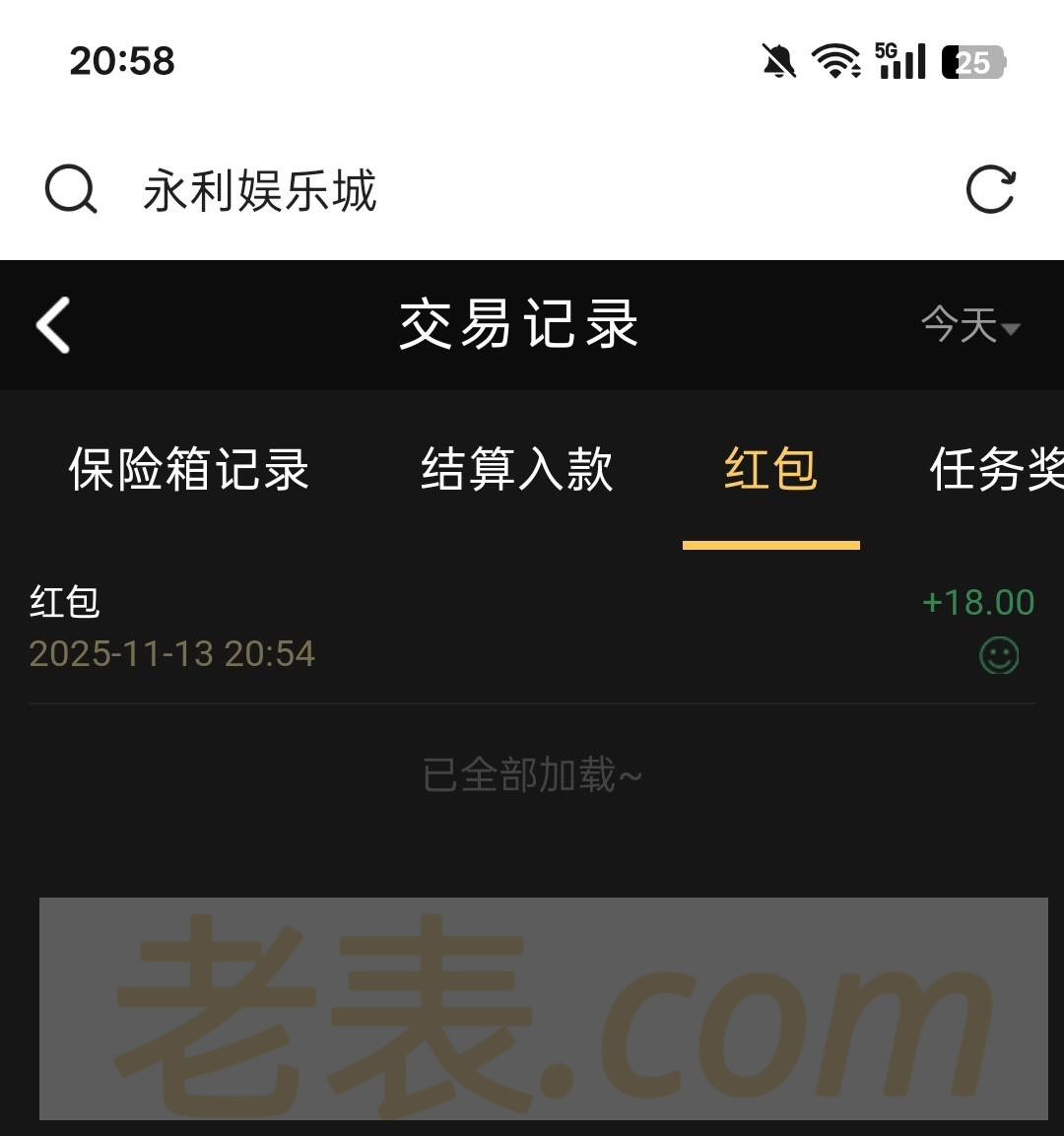Open the 今天 date filter dropdown

pos(969,325)
